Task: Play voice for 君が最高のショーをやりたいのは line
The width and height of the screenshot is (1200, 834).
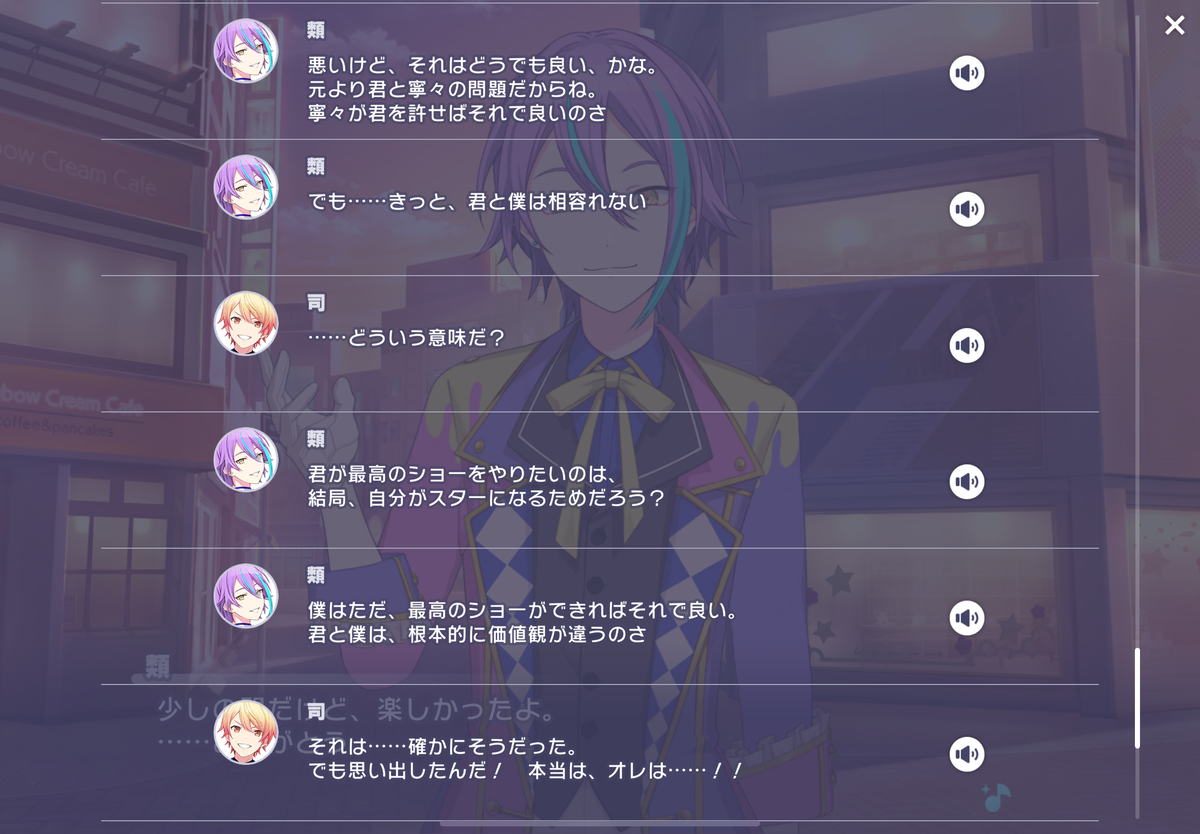Action: pos(967,482)
